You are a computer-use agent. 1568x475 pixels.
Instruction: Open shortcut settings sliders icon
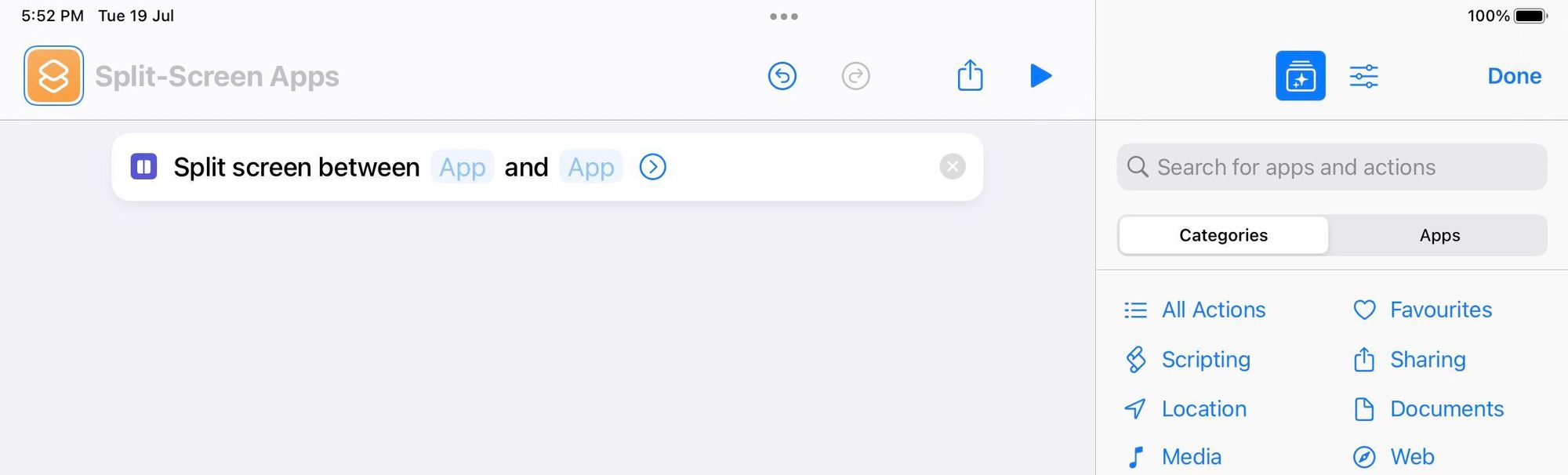pos(1363,76)
